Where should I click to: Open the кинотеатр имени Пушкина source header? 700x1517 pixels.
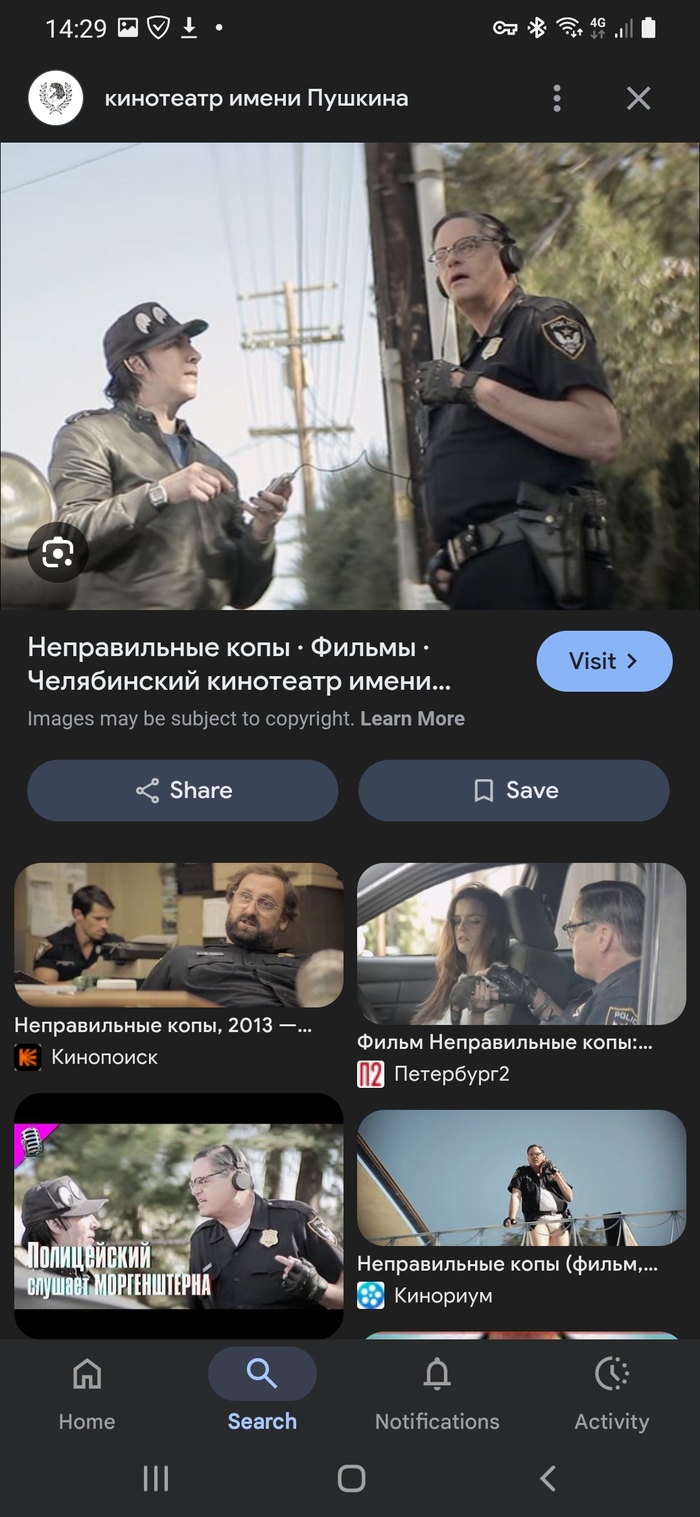click(256, 98)
